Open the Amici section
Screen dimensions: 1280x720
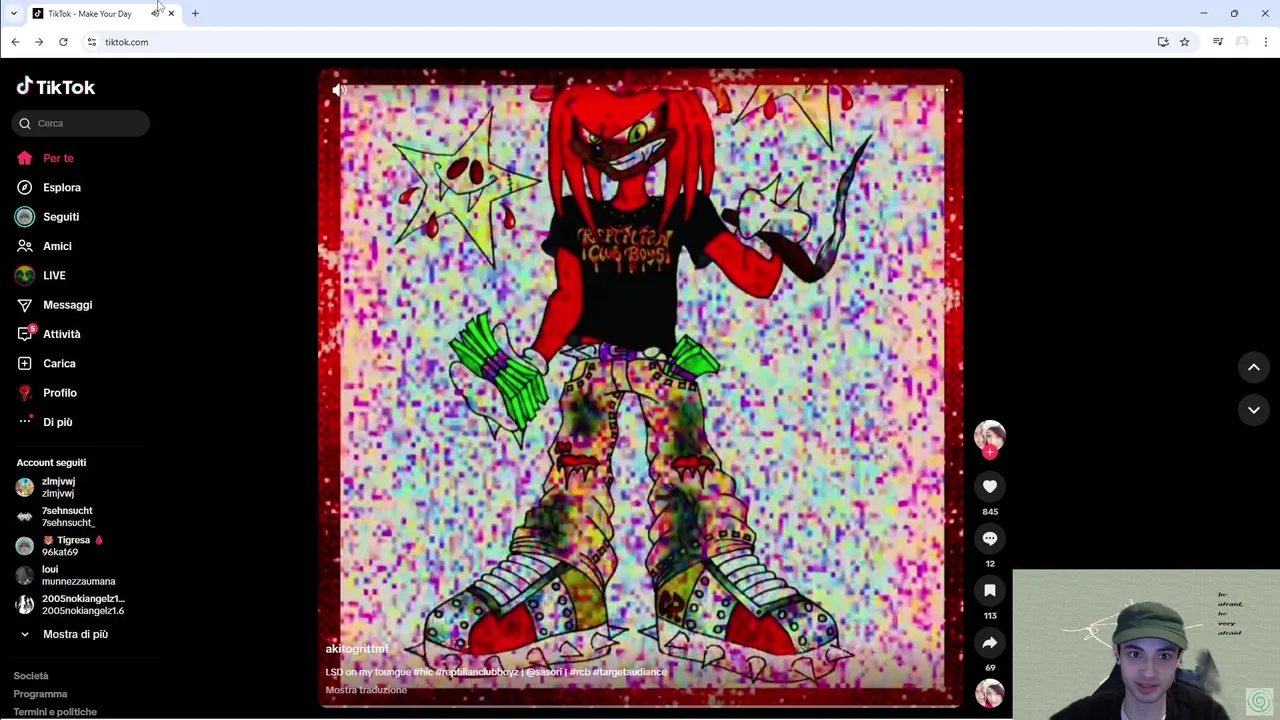click(x=56, y=246)
